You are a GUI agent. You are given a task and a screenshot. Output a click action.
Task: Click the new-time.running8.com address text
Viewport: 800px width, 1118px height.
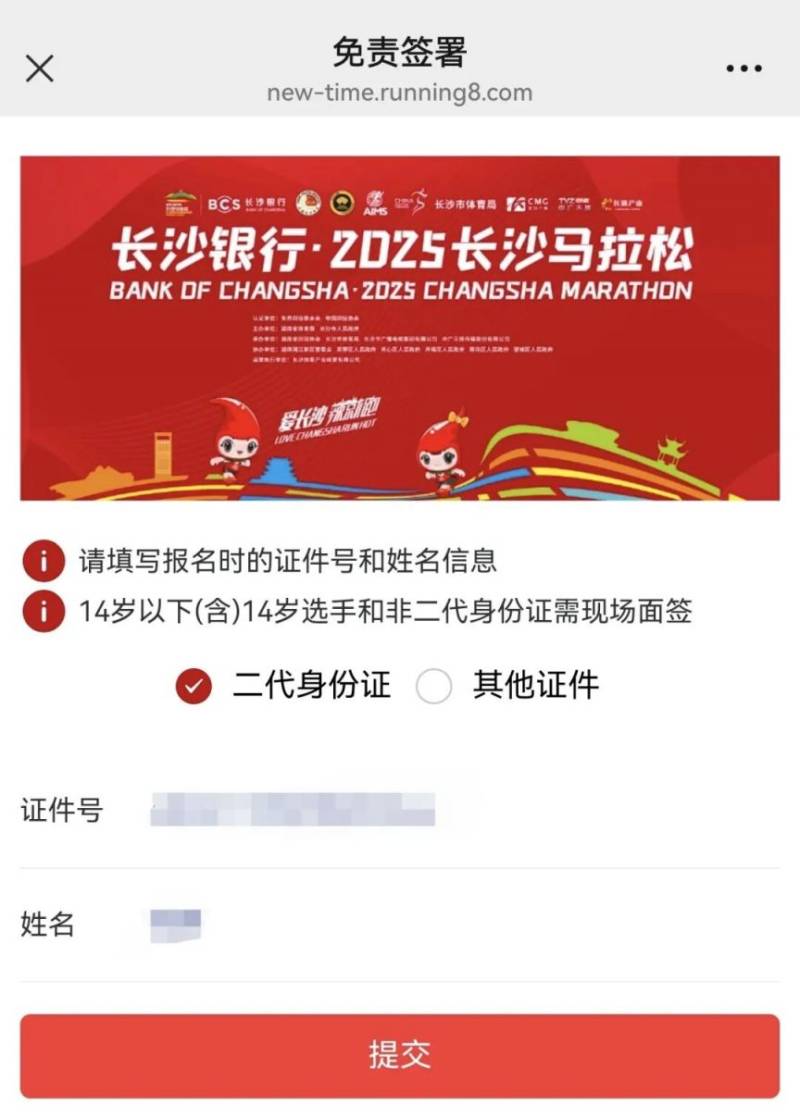399,94
